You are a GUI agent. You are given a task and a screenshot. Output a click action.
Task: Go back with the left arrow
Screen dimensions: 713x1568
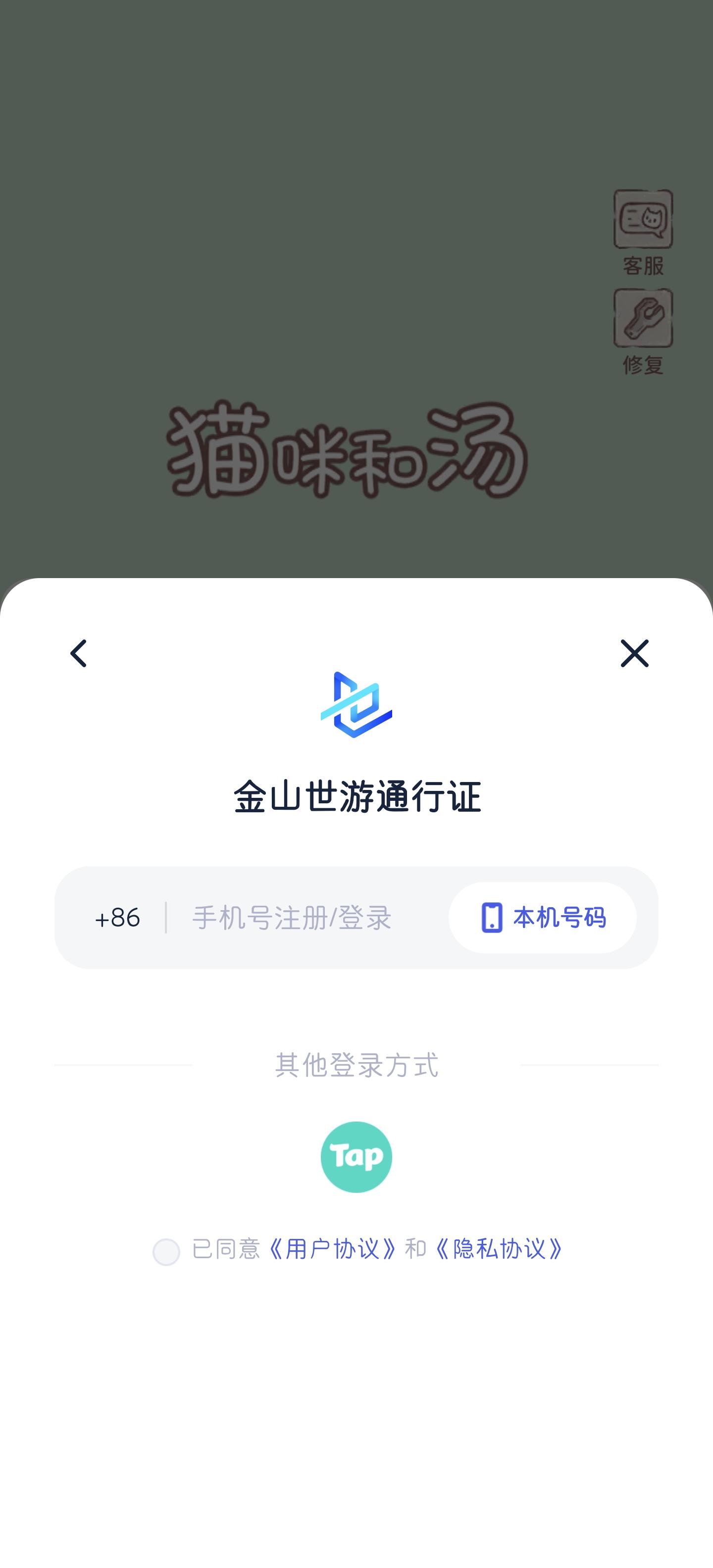click(x=79, y=653)
